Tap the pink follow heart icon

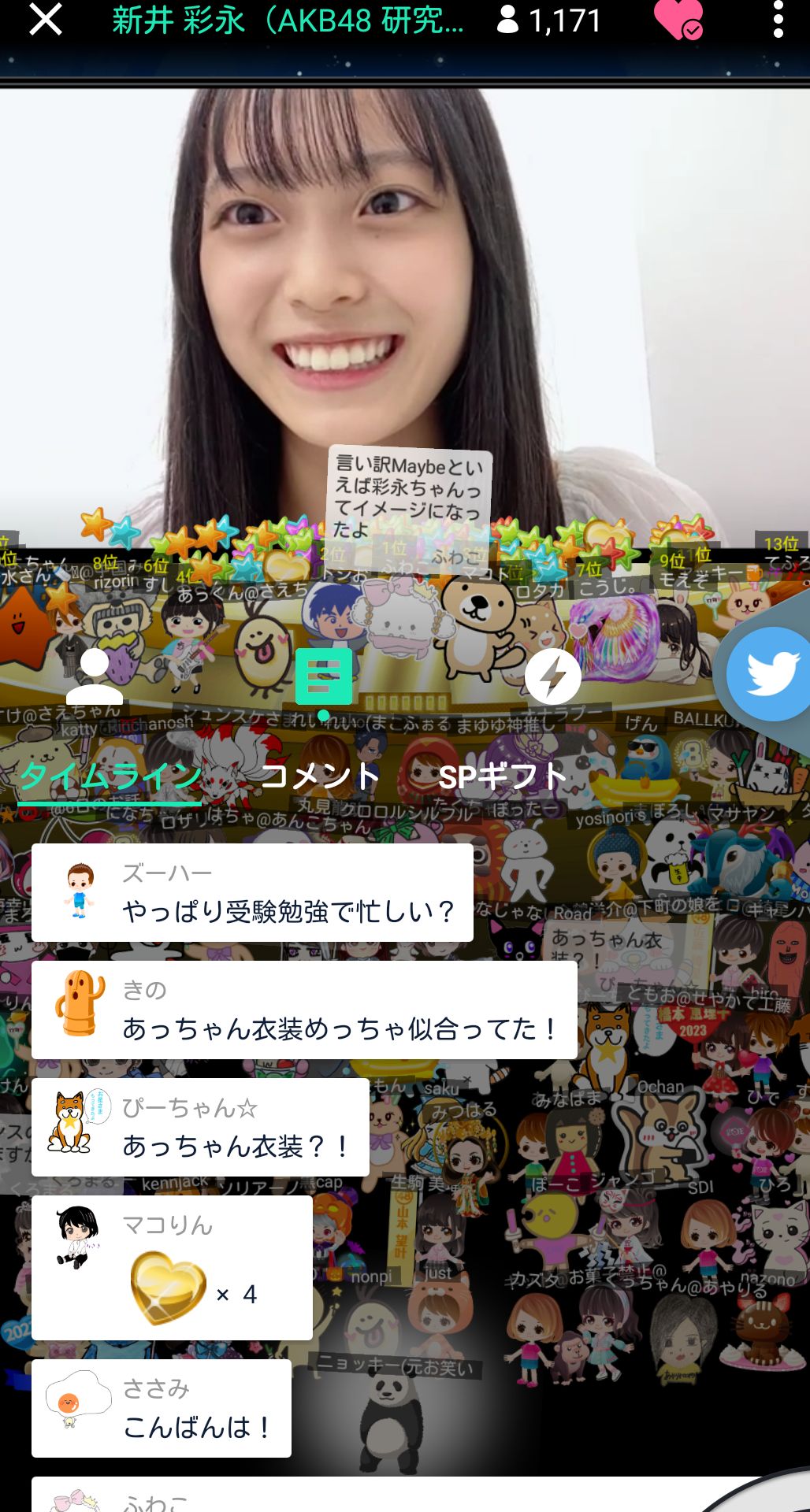[x=678, y=20]
